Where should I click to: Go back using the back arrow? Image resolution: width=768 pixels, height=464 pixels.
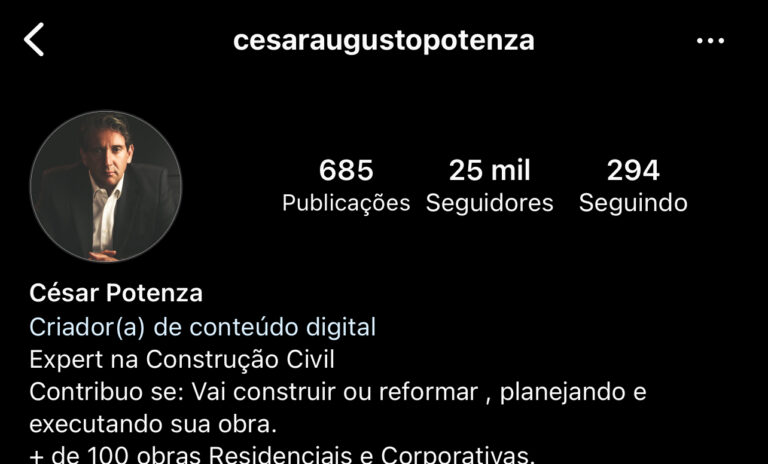point(35,41)
